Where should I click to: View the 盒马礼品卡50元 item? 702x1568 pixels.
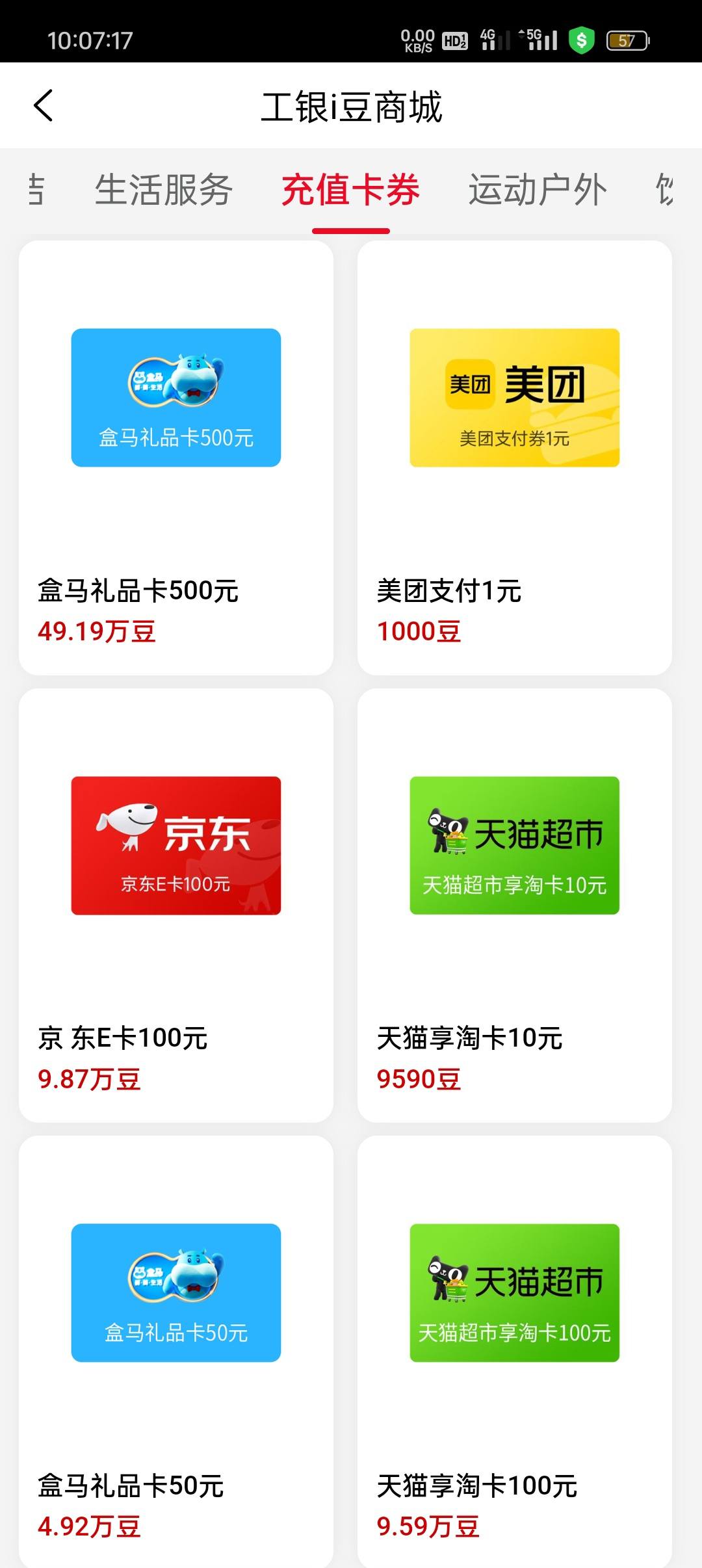coord(176,1352)
